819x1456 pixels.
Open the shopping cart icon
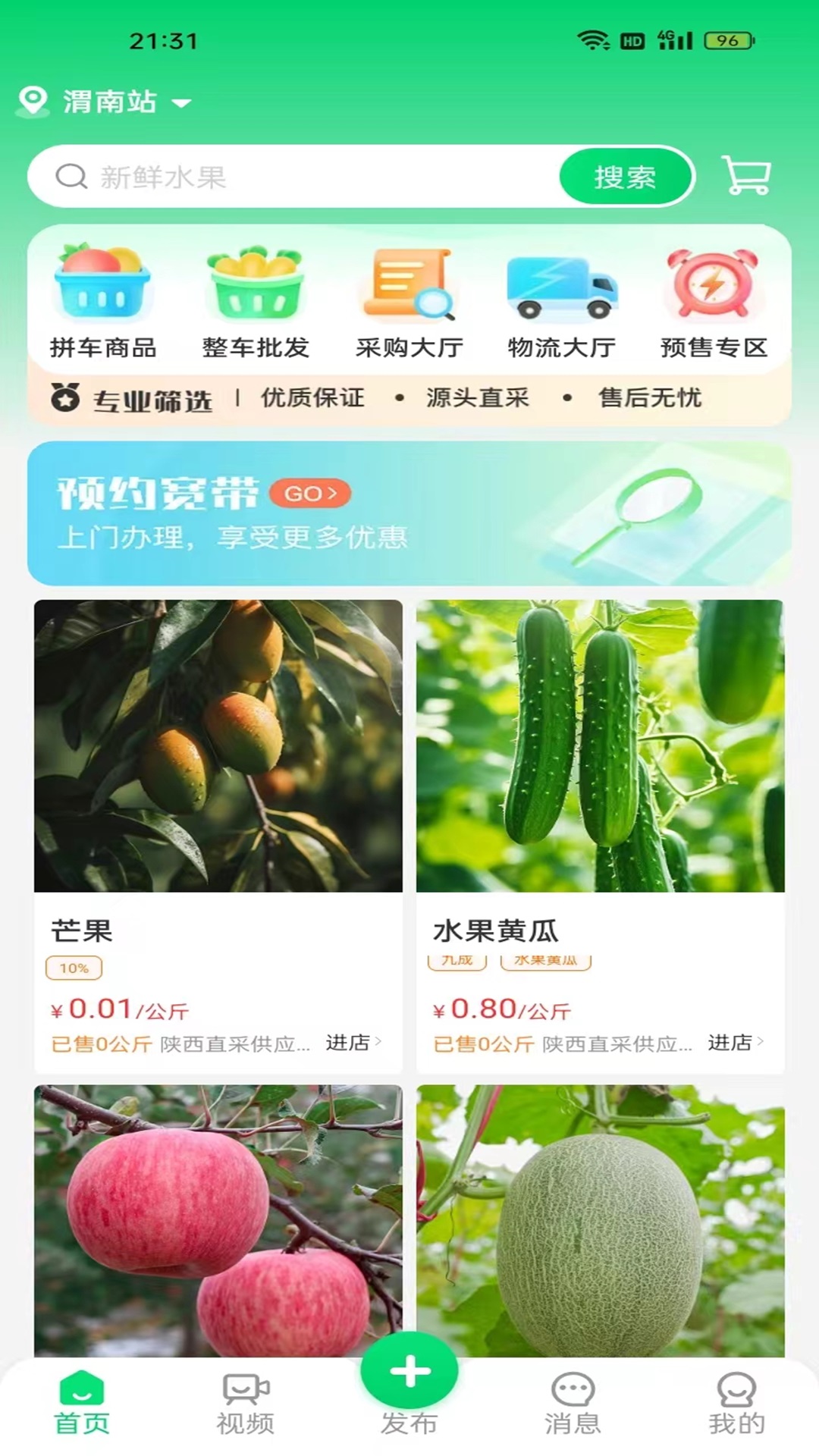746,176
